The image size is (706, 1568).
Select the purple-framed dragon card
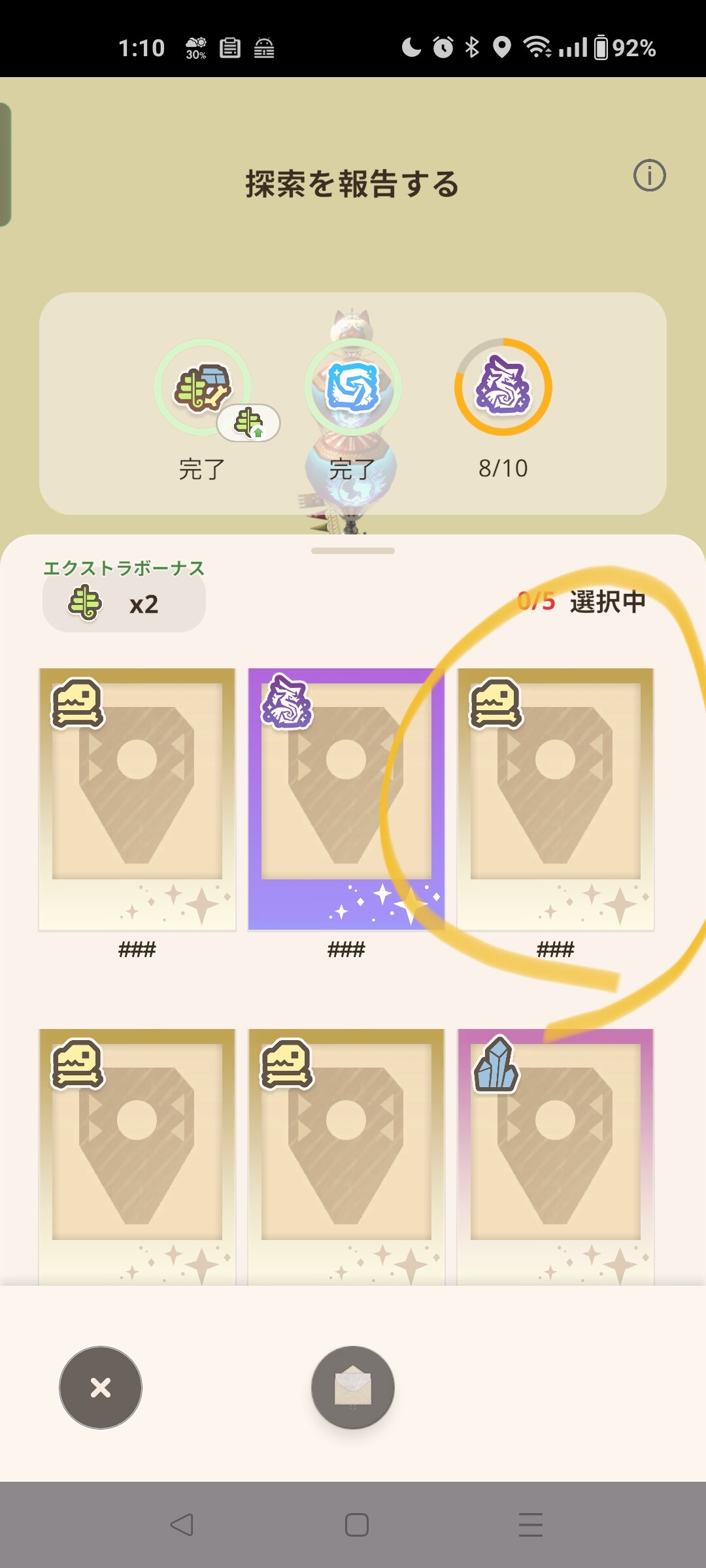[x=346, y=799]
